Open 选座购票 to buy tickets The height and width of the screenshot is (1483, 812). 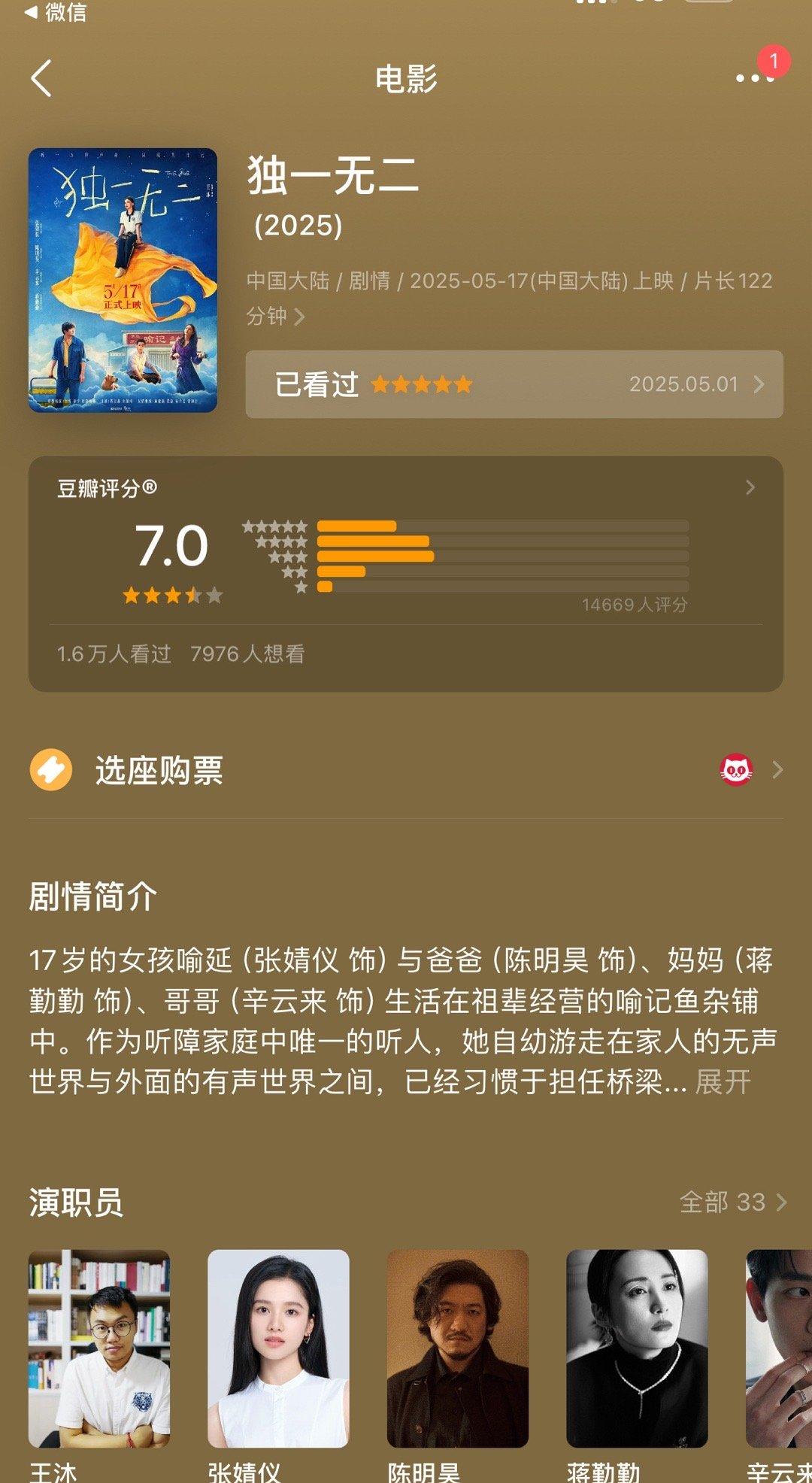[406, 771]
